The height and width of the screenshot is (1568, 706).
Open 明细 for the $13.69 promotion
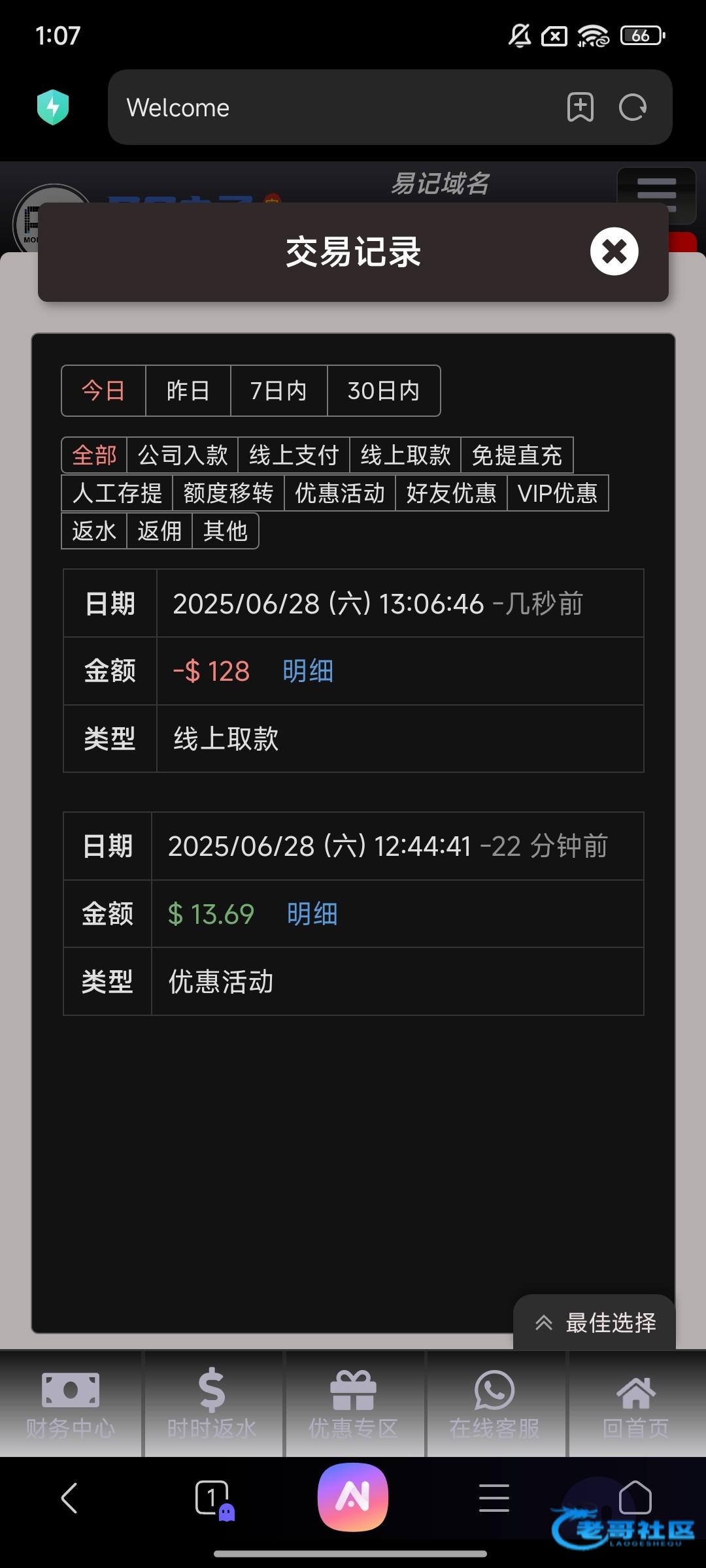click(312, 913)
